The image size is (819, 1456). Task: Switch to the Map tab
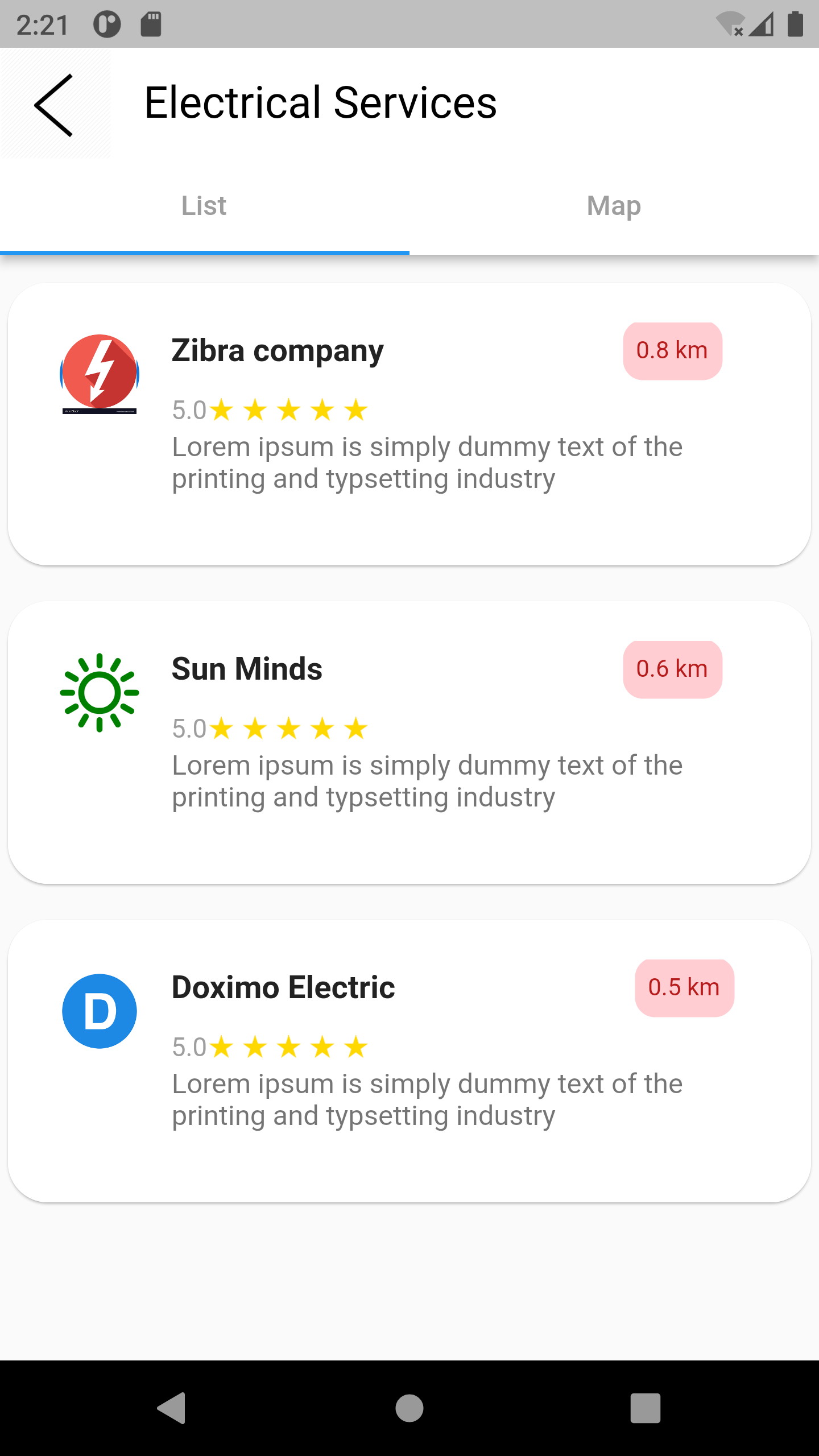click(614, 206)
